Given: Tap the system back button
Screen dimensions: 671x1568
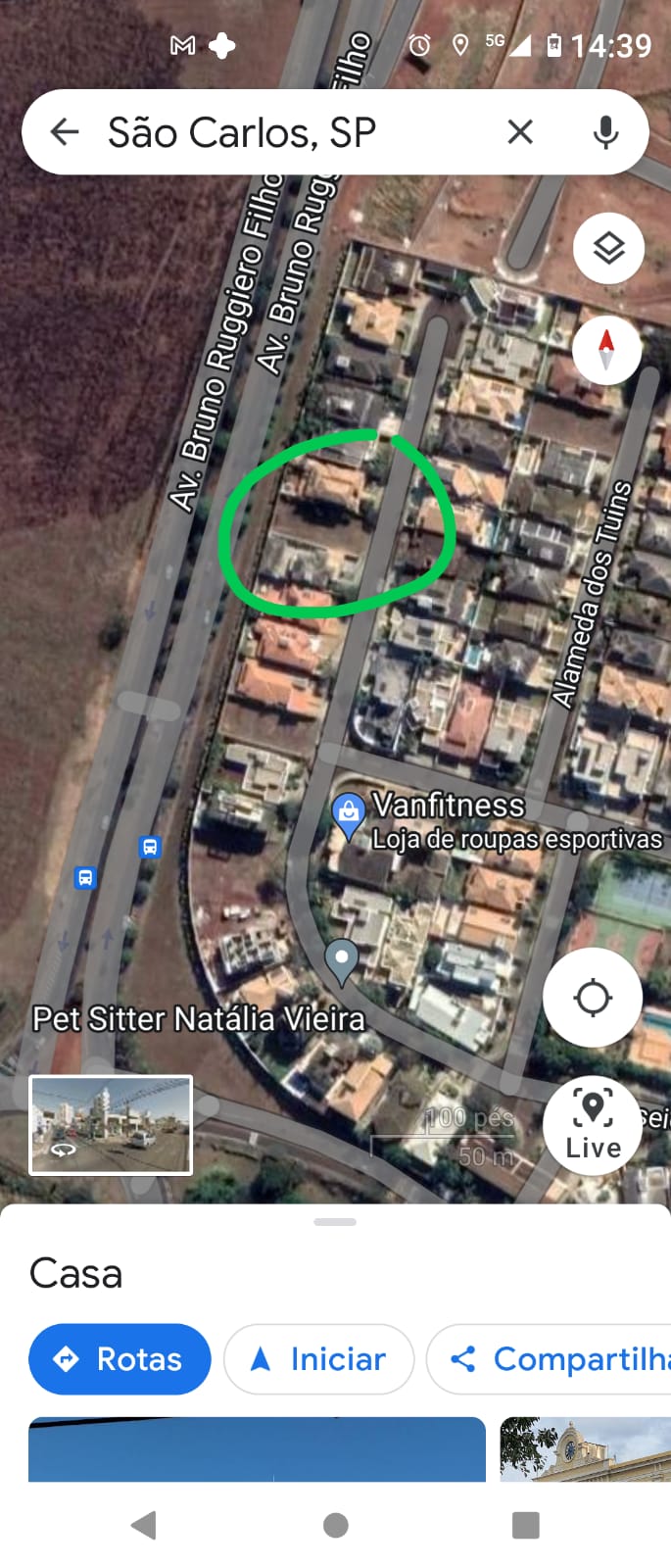Looking at the screenshot, I should pos(144,1525).
